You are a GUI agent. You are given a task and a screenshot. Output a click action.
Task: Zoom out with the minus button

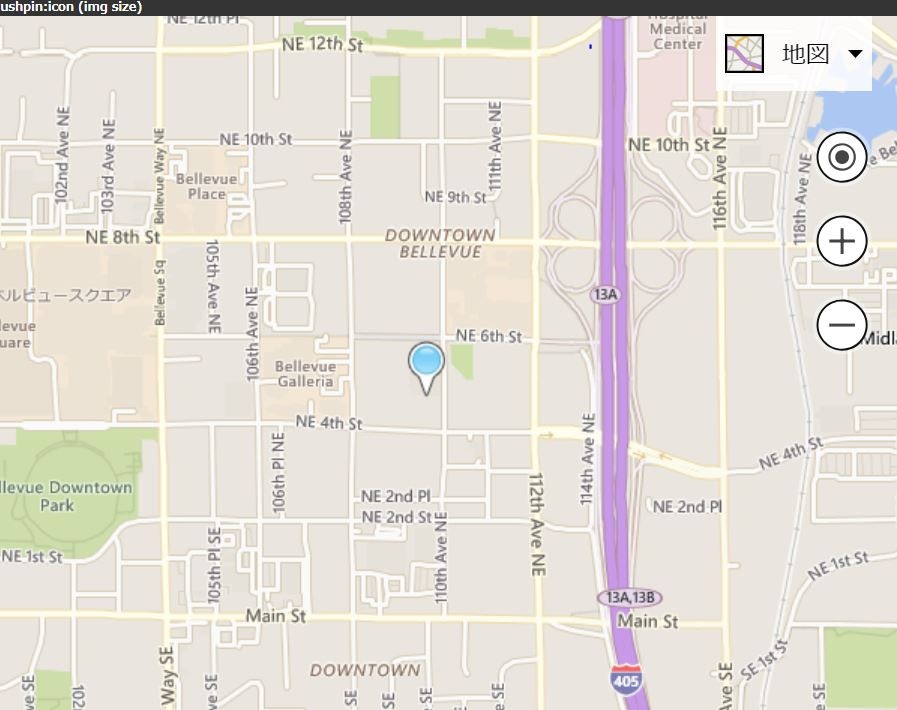[x=842, y=324]
